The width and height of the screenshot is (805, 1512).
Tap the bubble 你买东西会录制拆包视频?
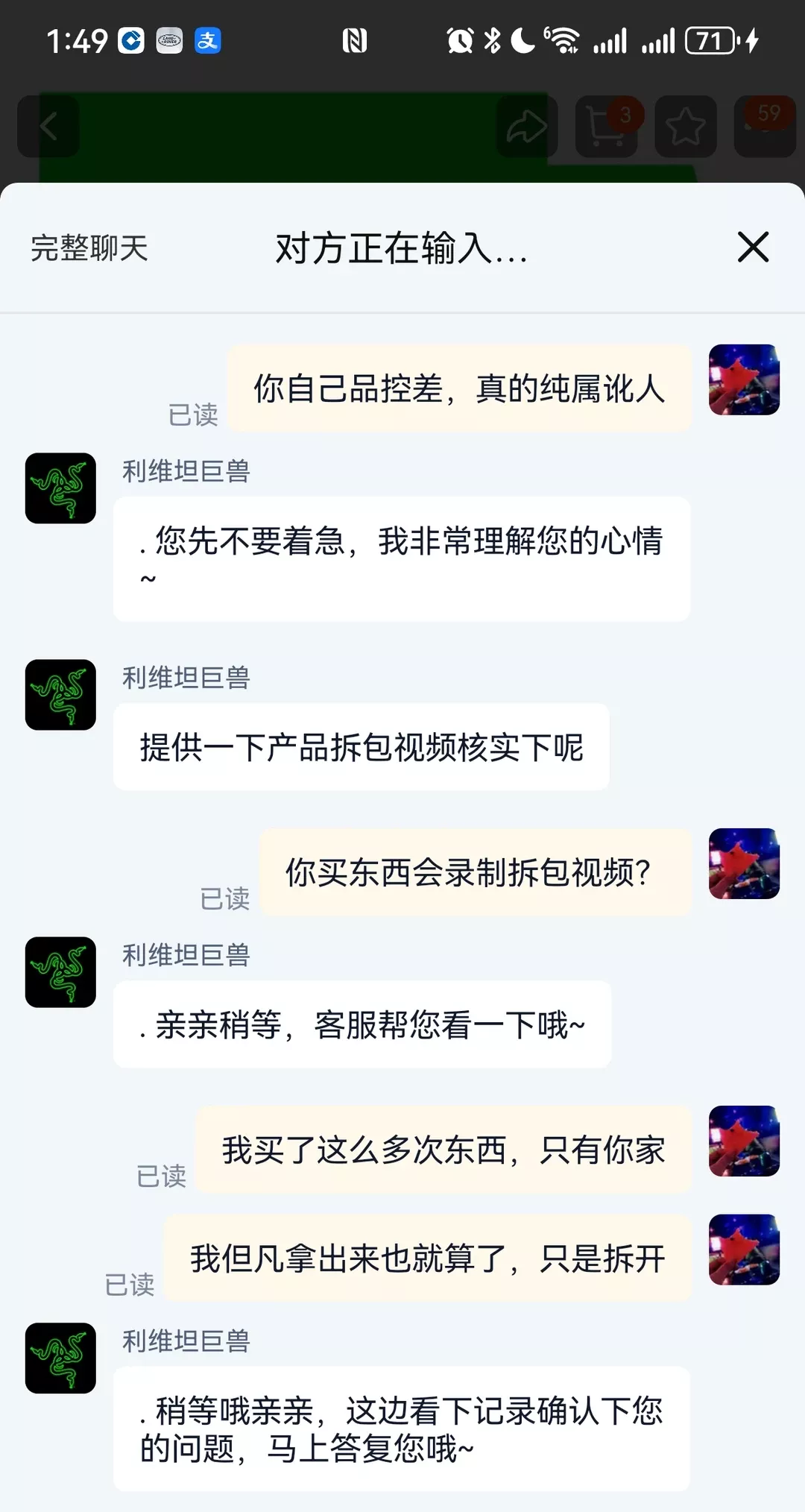pos(475,872)
